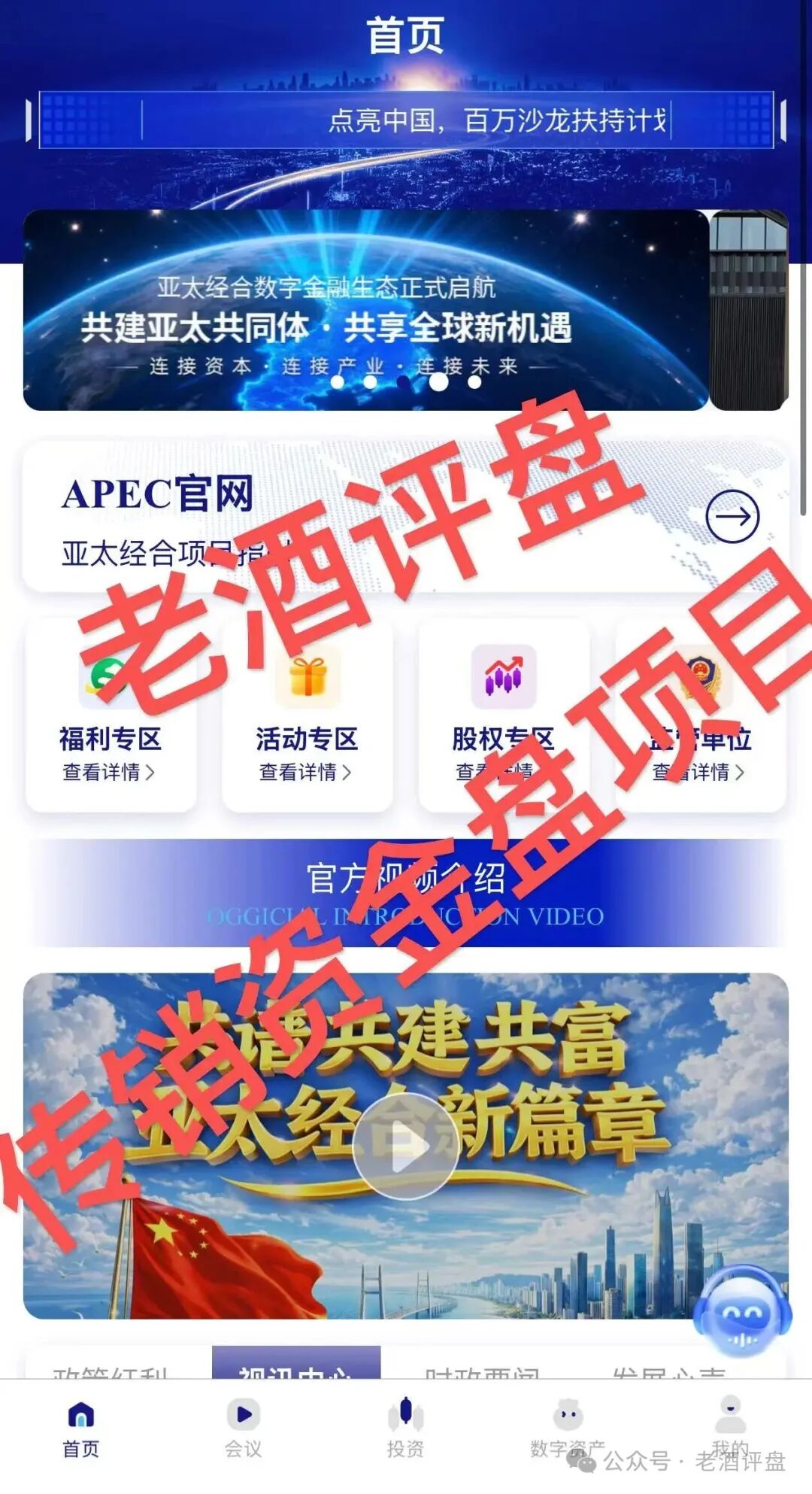Open the 活动专区 card

tap(307, 715)
